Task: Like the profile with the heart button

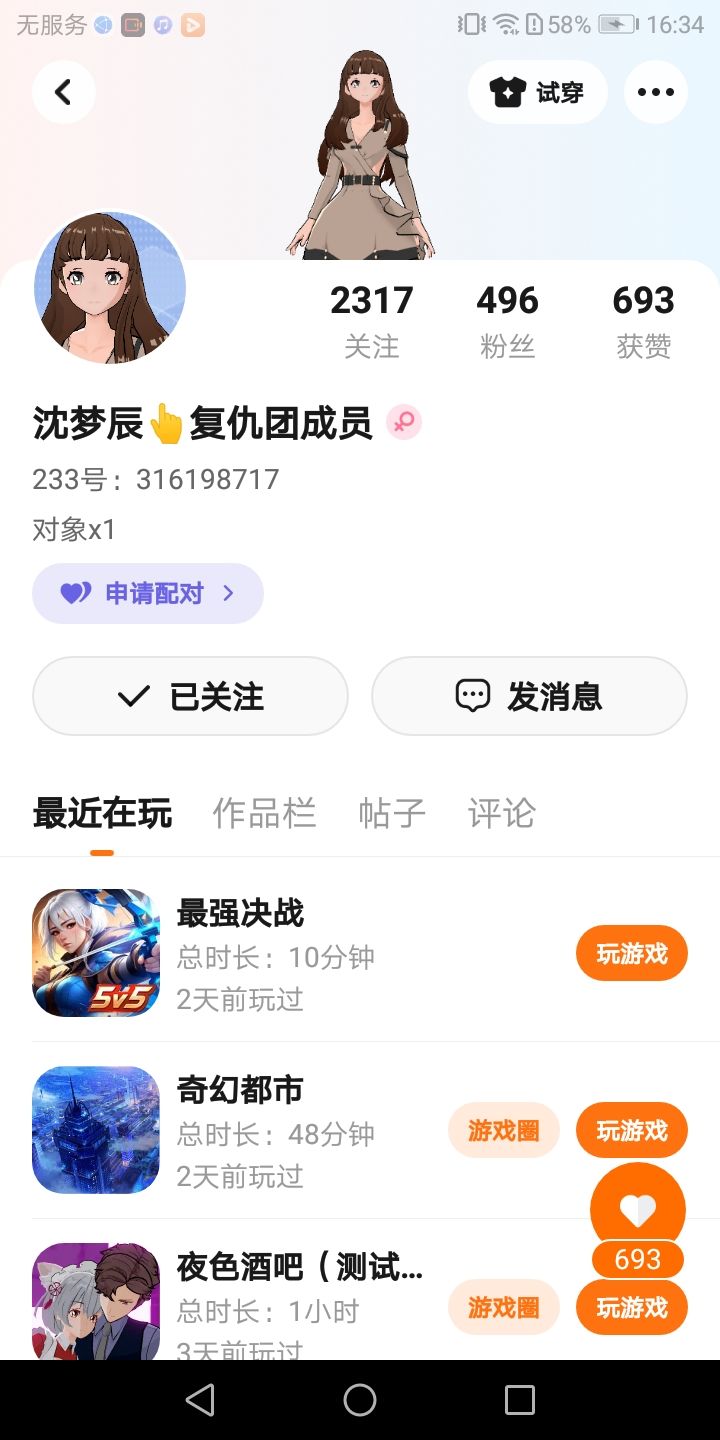Action: pos(637,1210)
